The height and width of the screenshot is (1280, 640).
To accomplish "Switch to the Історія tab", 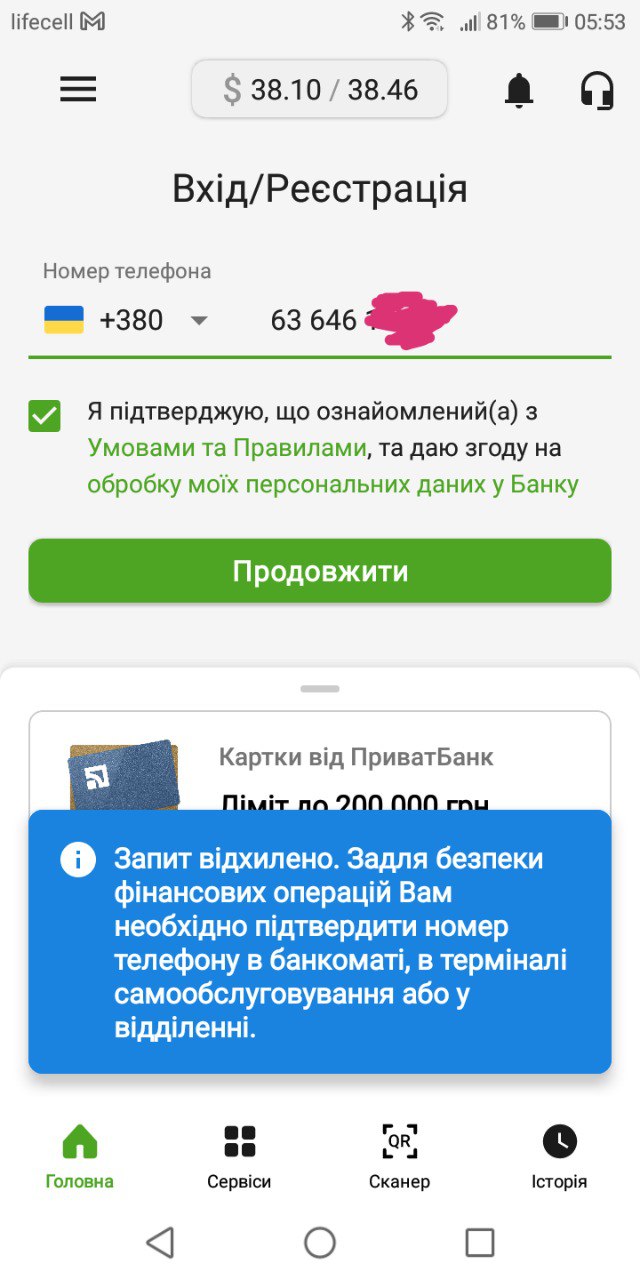I will point(559,1156).
